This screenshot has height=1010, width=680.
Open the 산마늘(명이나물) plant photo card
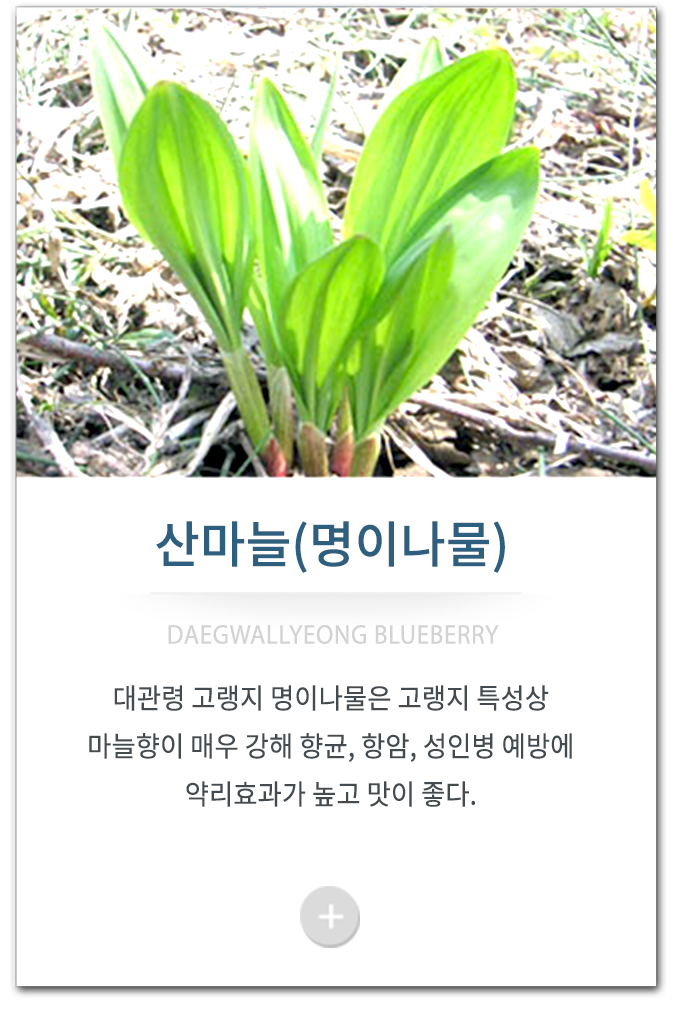336,242
